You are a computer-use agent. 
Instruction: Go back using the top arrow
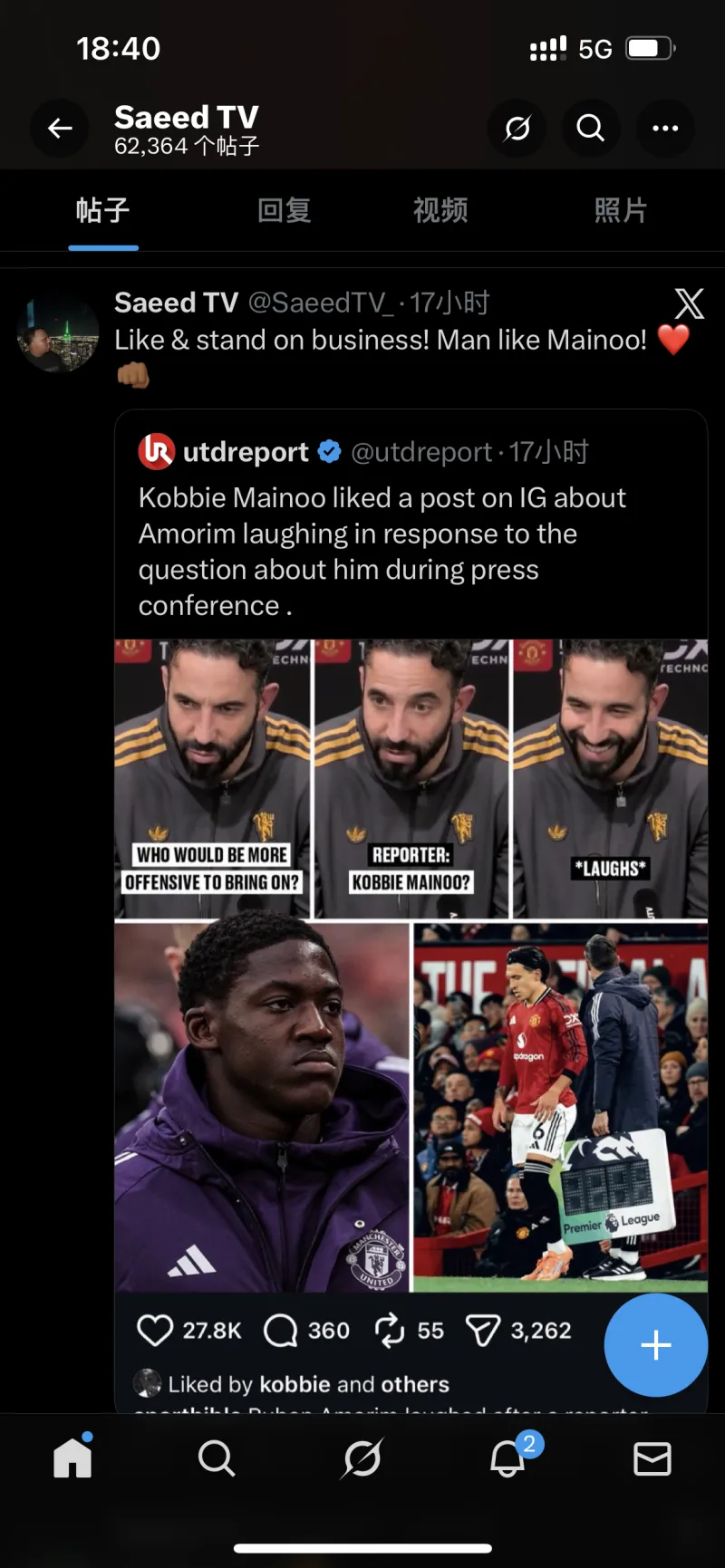(60, 129)
